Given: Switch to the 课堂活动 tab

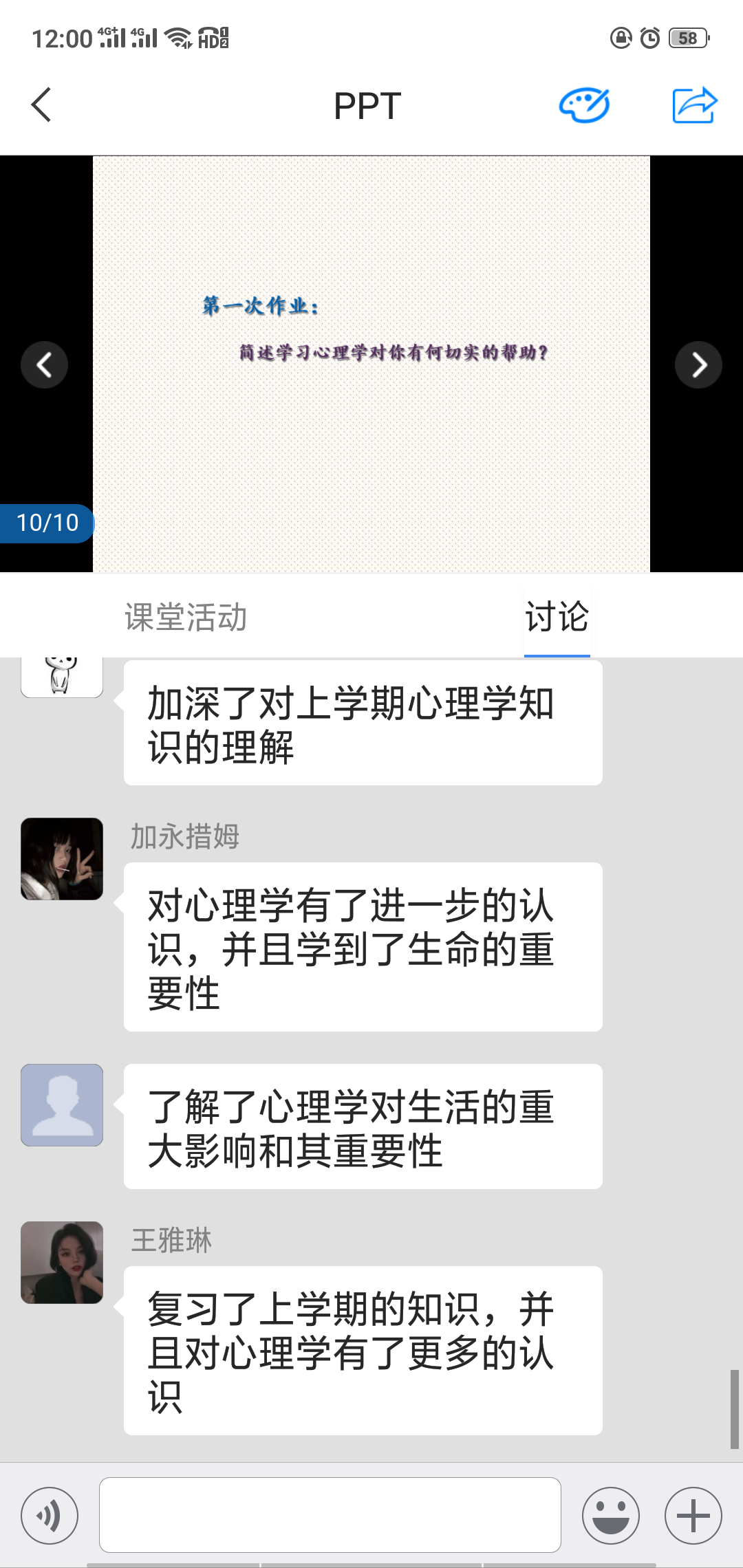Looking at the screenshot, I should (186, 617).
